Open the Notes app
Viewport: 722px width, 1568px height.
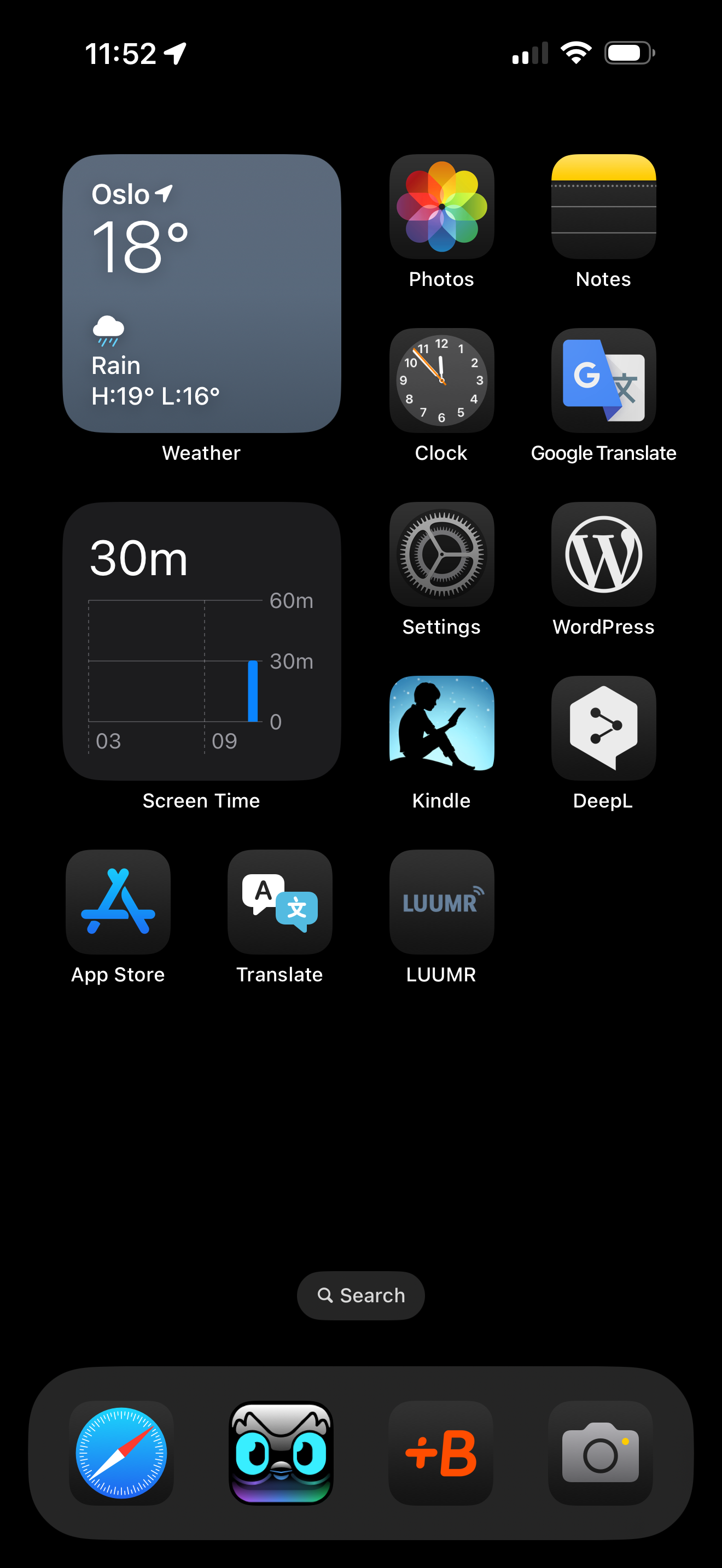coord(603,206)
